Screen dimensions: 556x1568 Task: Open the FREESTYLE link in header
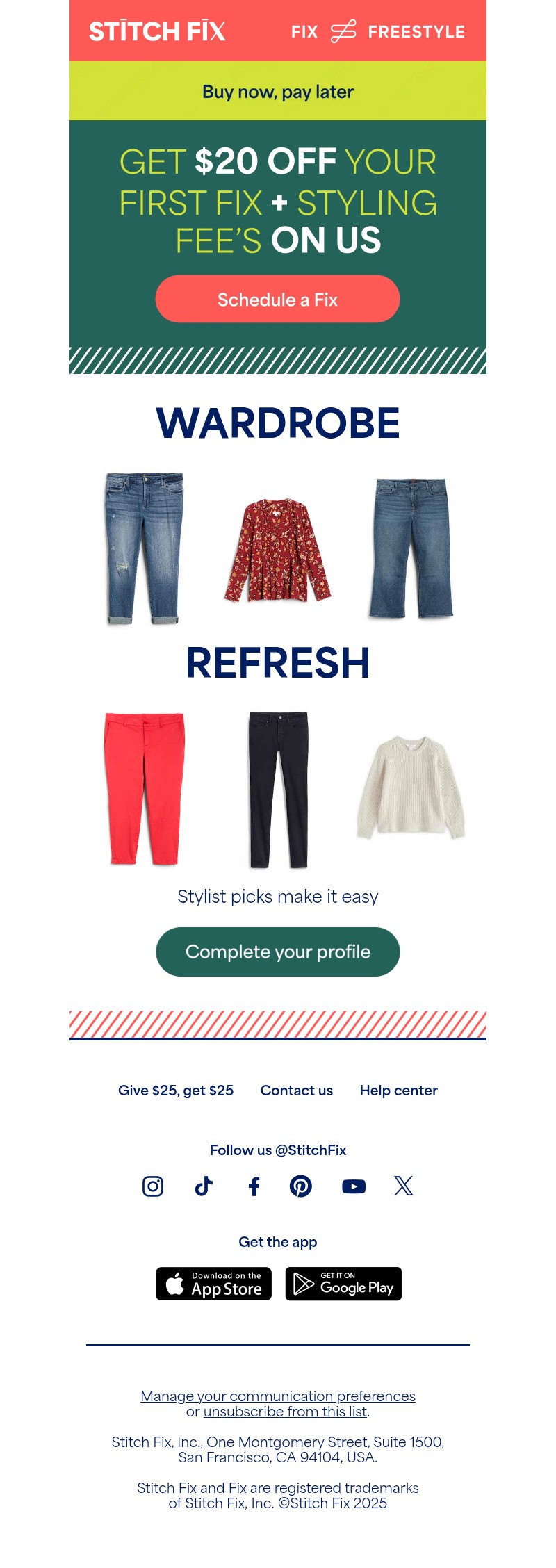coord(416,32)
